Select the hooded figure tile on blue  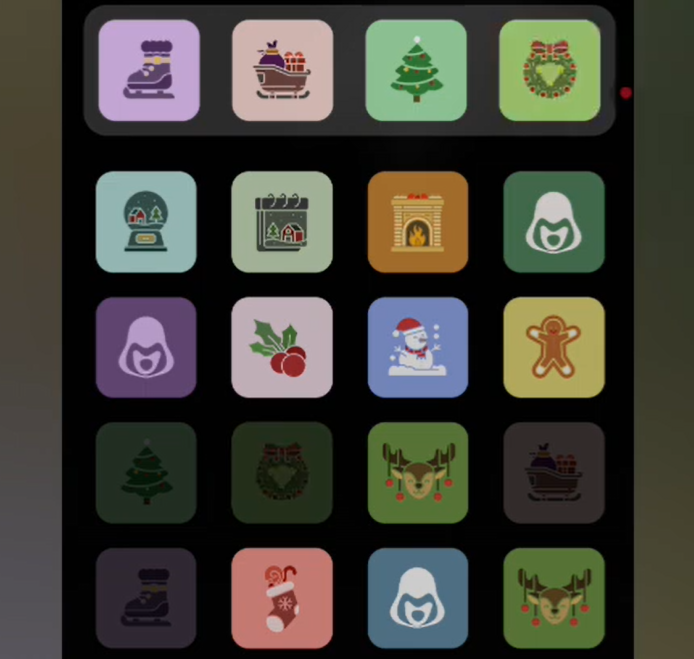418,598
